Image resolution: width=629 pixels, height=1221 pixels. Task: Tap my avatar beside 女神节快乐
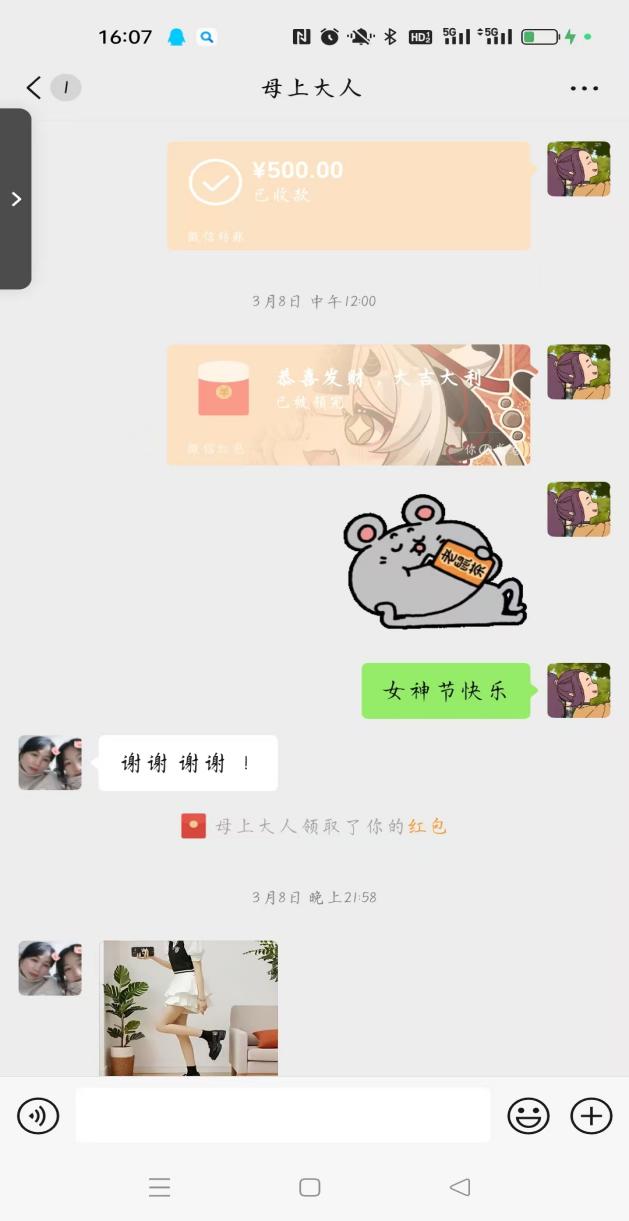pyautogui.click(x=578, y=690)
